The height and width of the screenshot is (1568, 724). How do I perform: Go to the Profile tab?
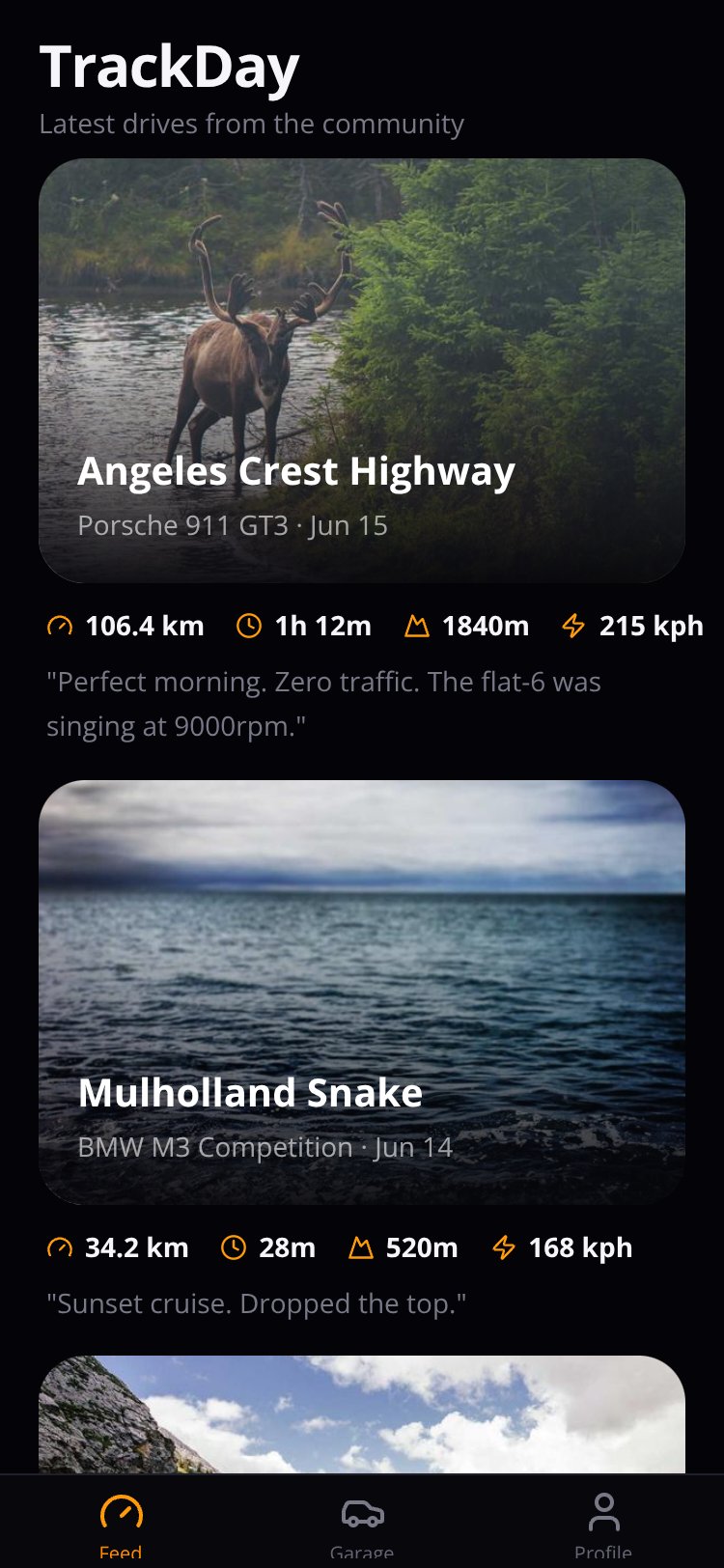pos(603,1524)
